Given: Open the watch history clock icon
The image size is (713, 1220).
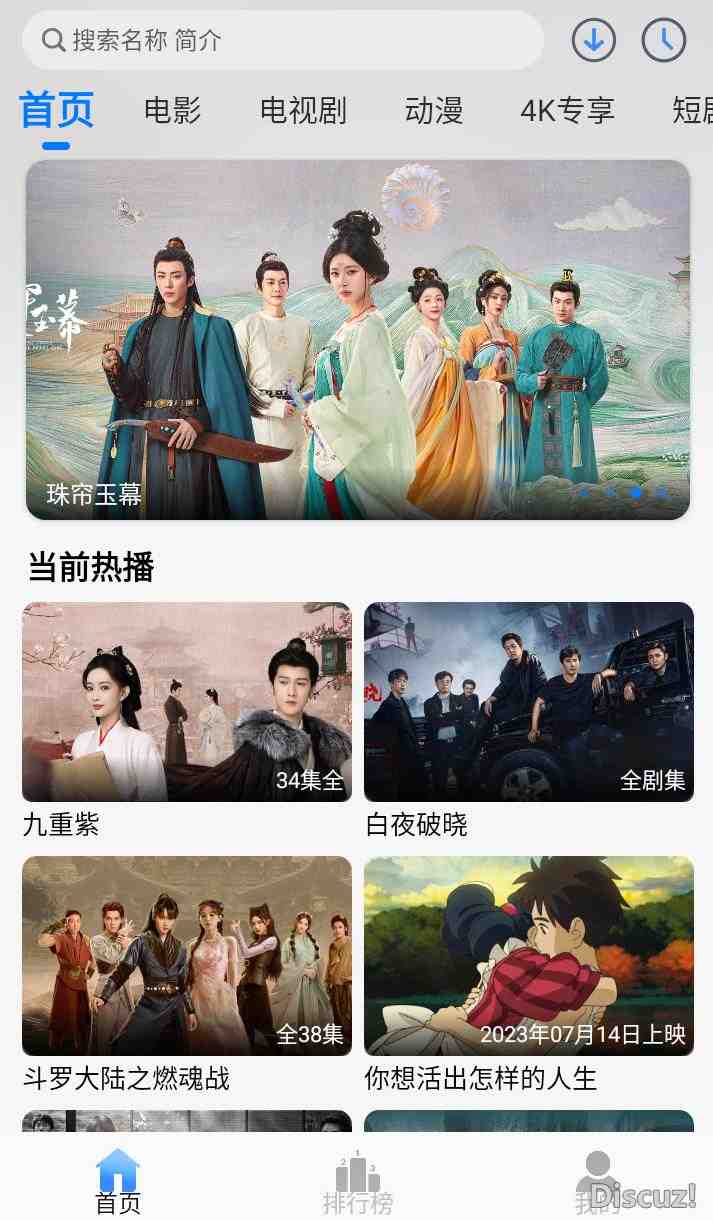Looking at the screenshot, I should click(663, 40).
